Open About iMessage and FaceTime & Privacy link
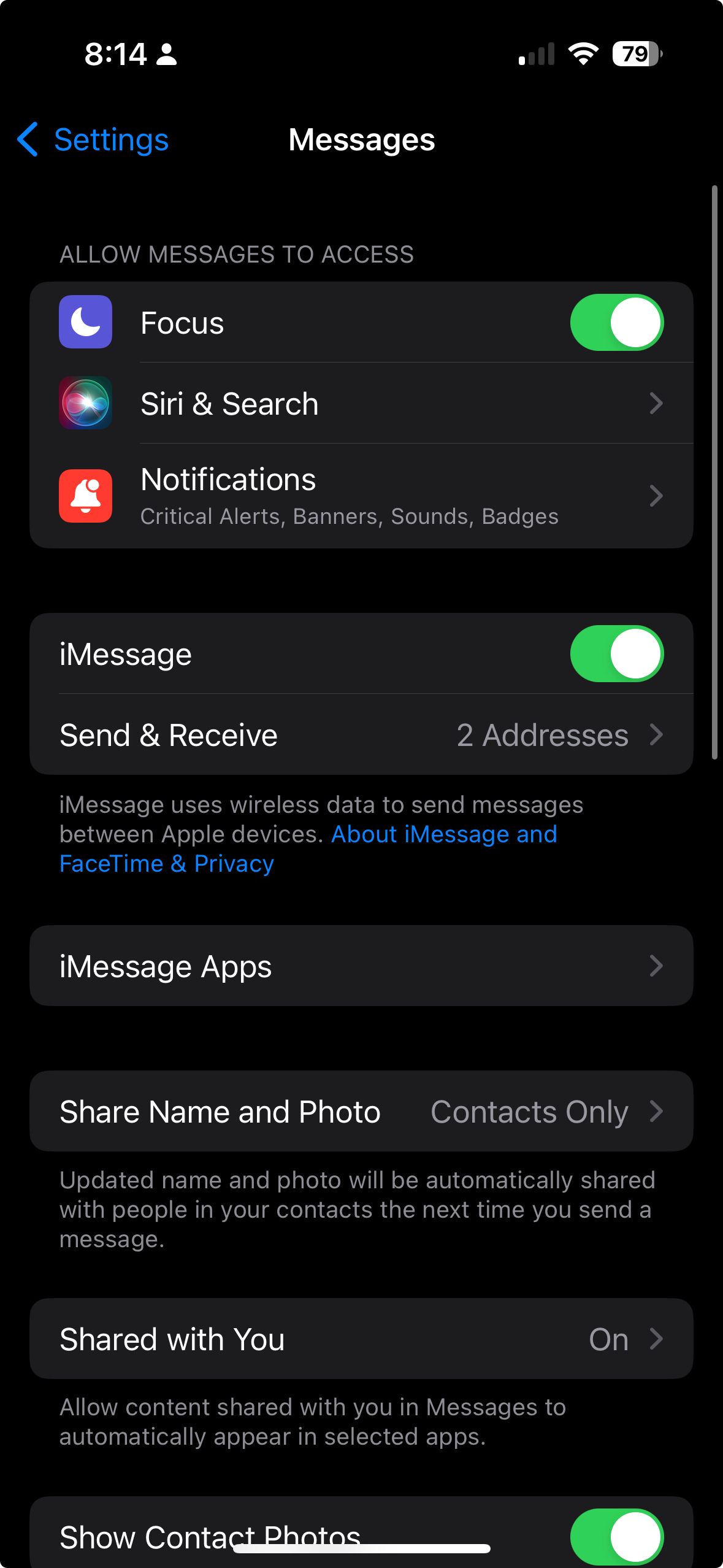 [x=444, y=834]
